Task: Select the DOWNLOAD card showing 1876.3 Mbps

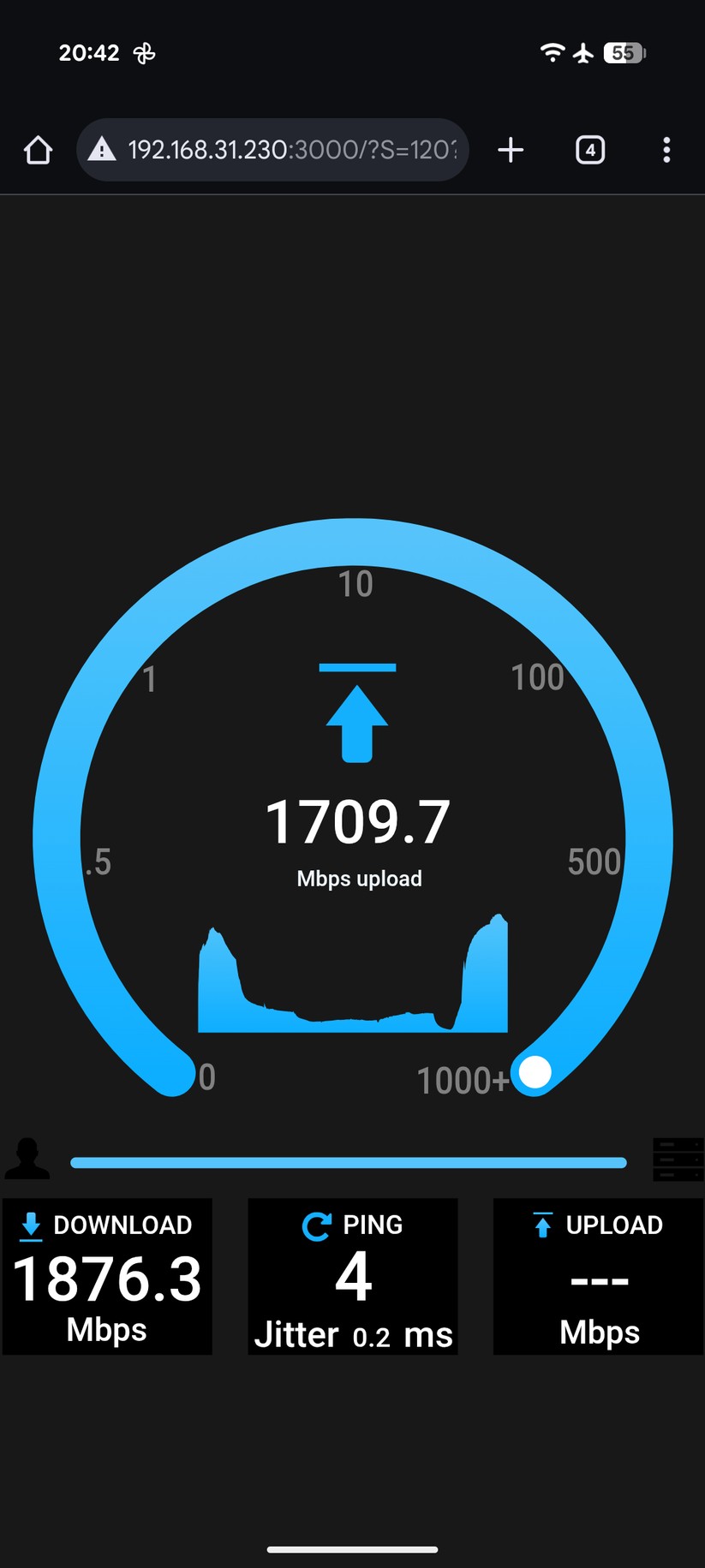Action: point(107,1277)
